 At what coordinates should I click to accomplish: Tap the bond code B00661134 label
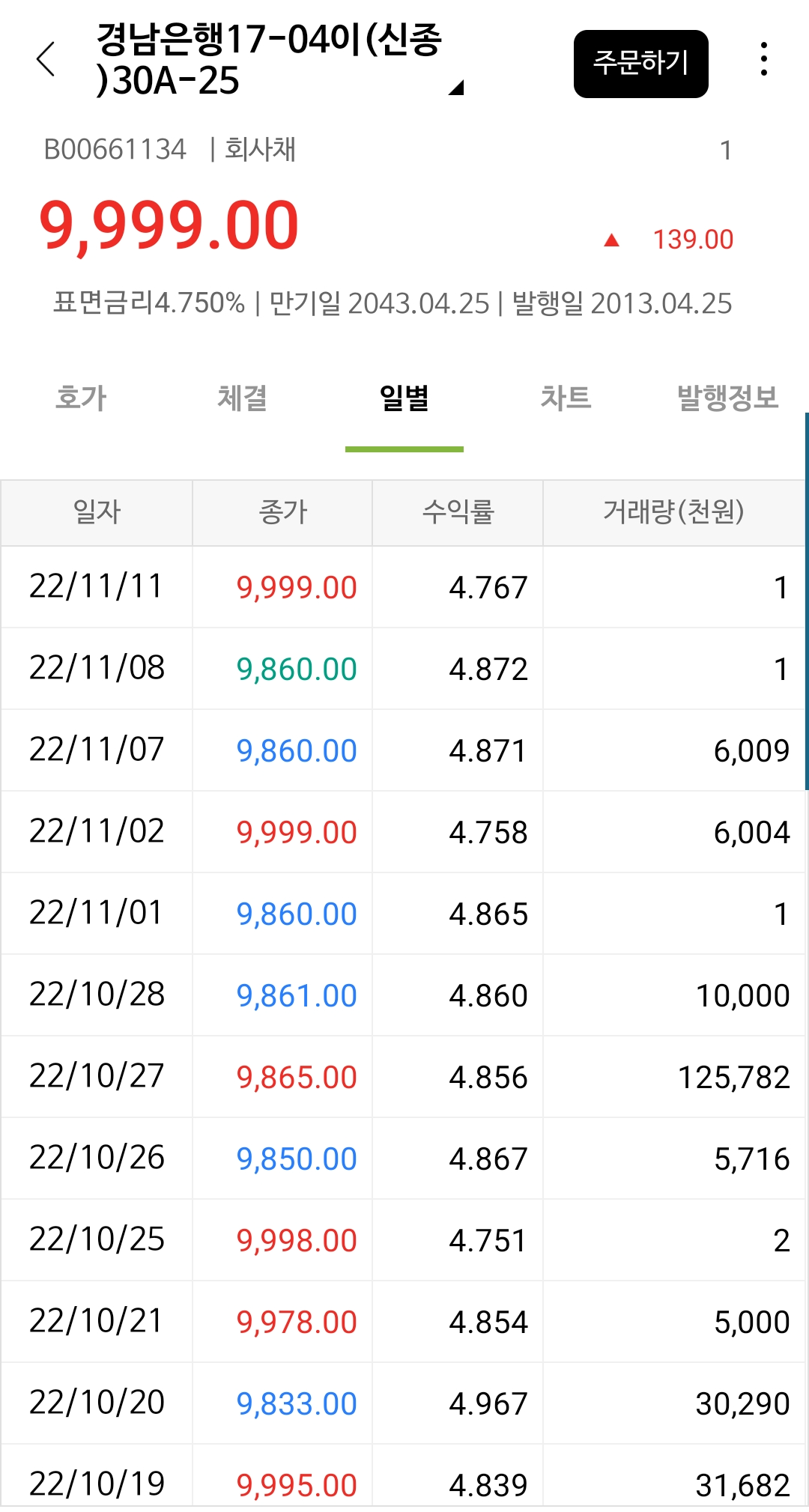point(116,149)
